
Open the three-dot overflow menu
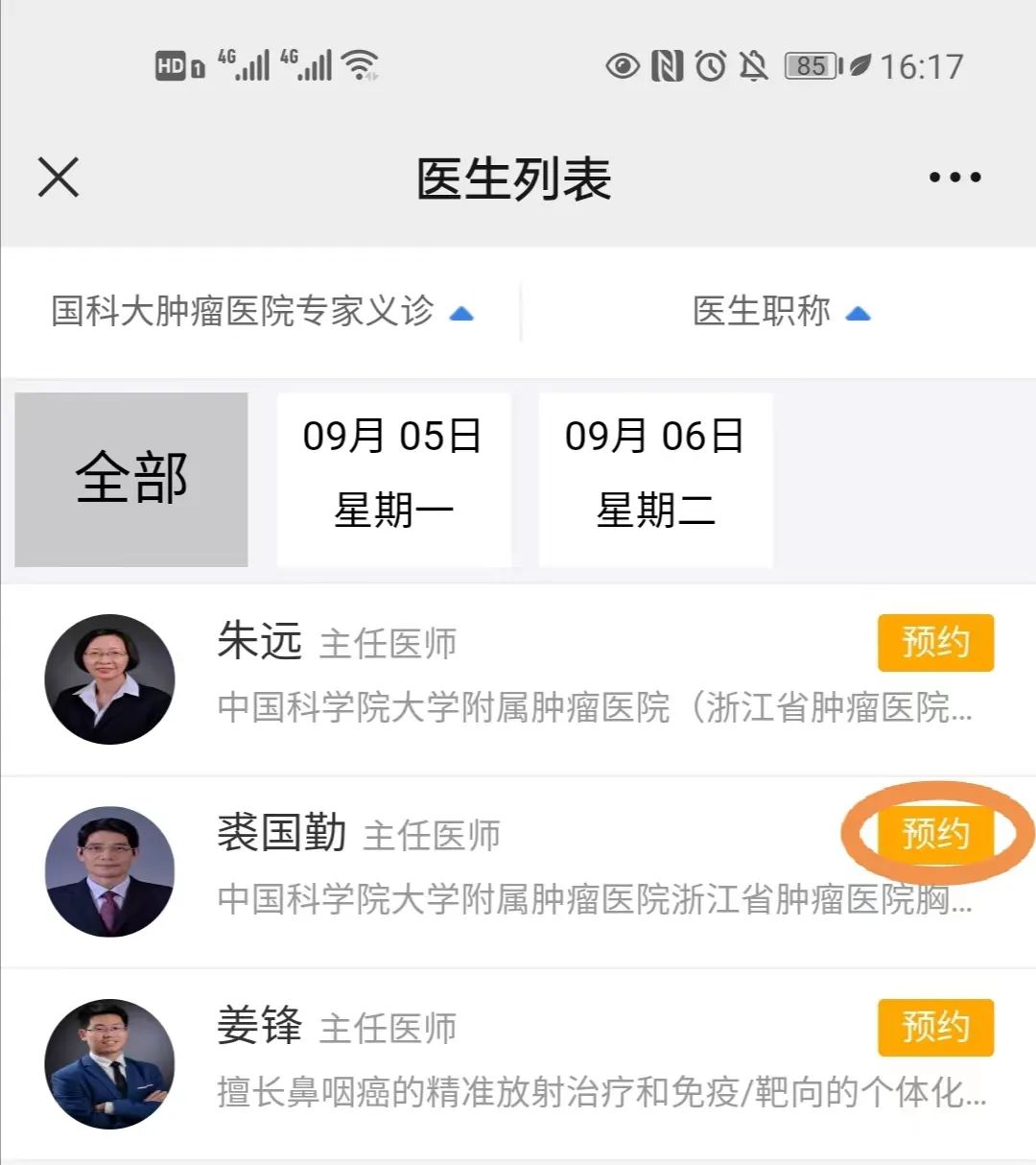(954, 178)
